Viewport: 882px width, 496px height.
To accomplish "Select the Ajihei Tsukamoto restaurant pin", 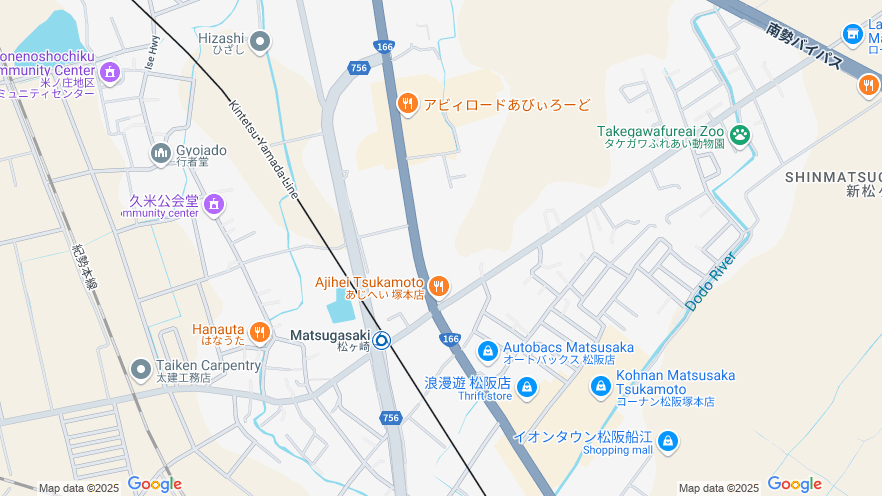I will 438,286.
